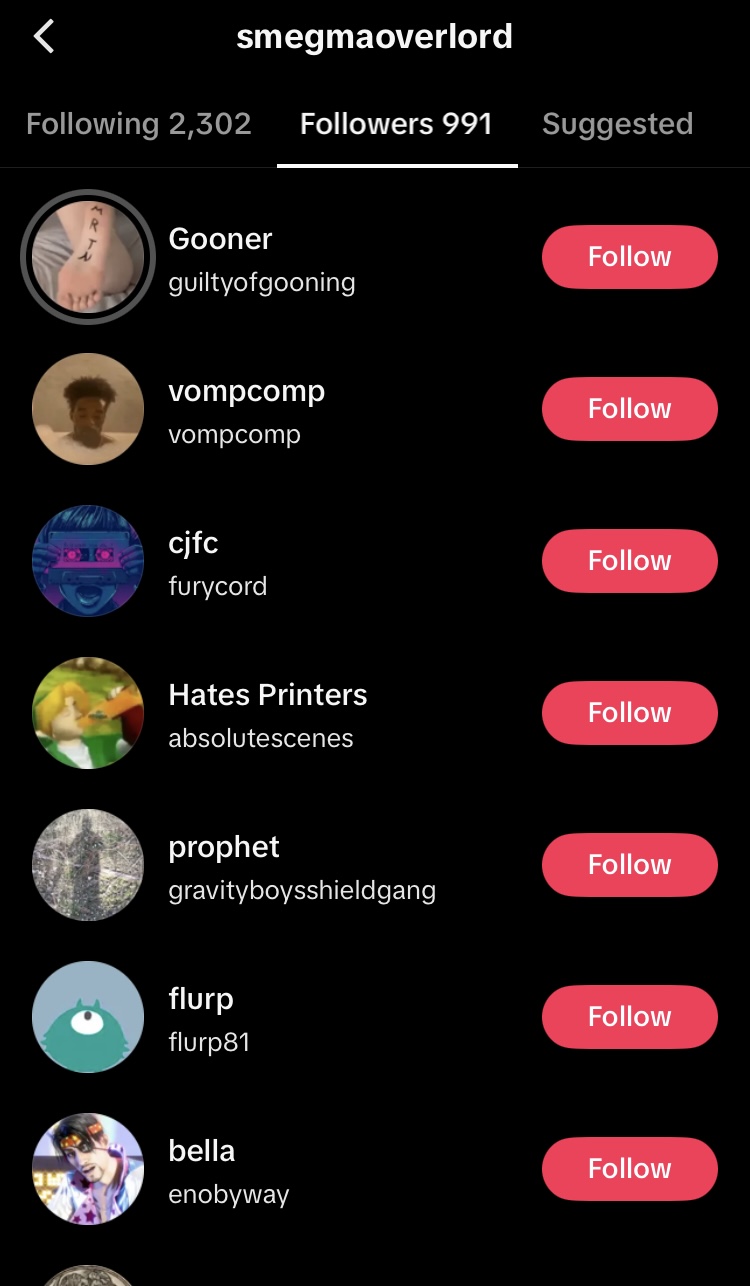Follow the user guiltyofgooning

tap(630, 257)
